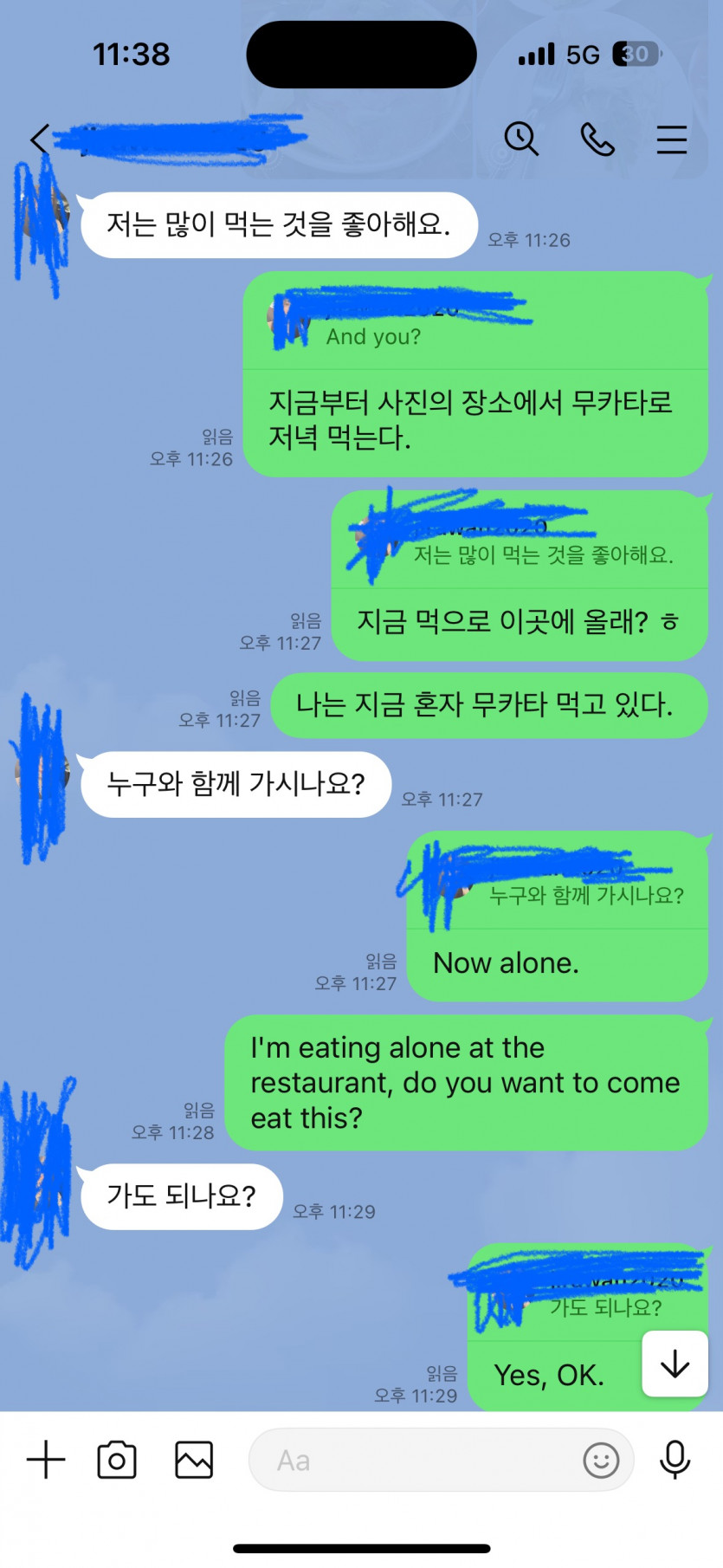
Task: Start a voice call with the phone icon
Action: [x=597, y=139]
